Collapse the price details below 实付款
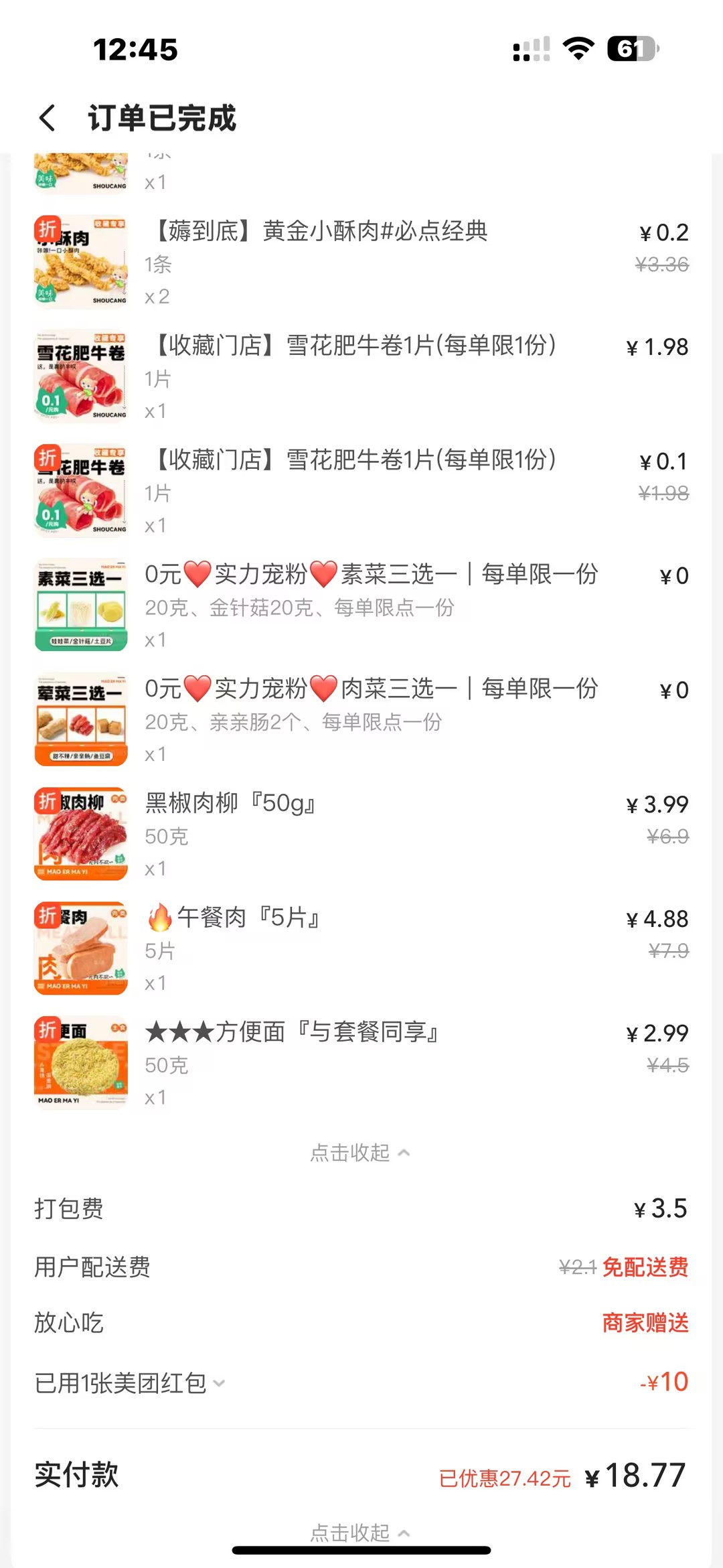 pyautogui.click(x=360, y=1532)
